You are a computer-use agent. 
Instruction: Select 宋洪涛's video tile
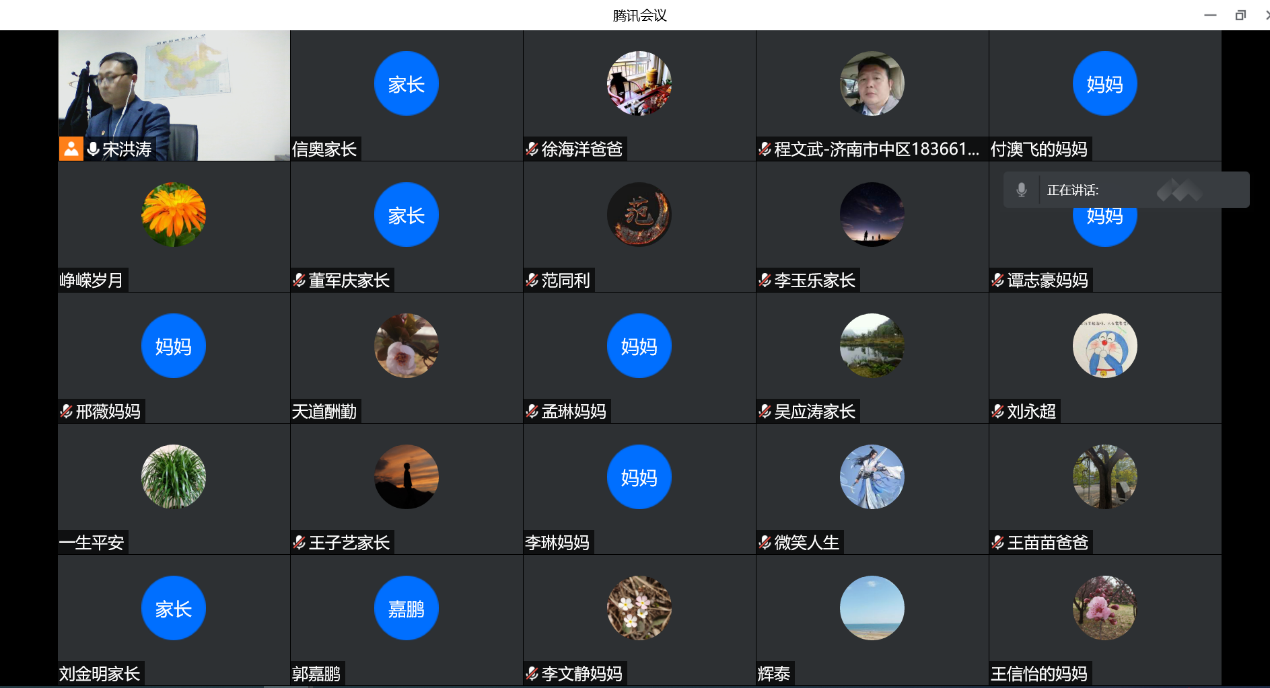173,95
